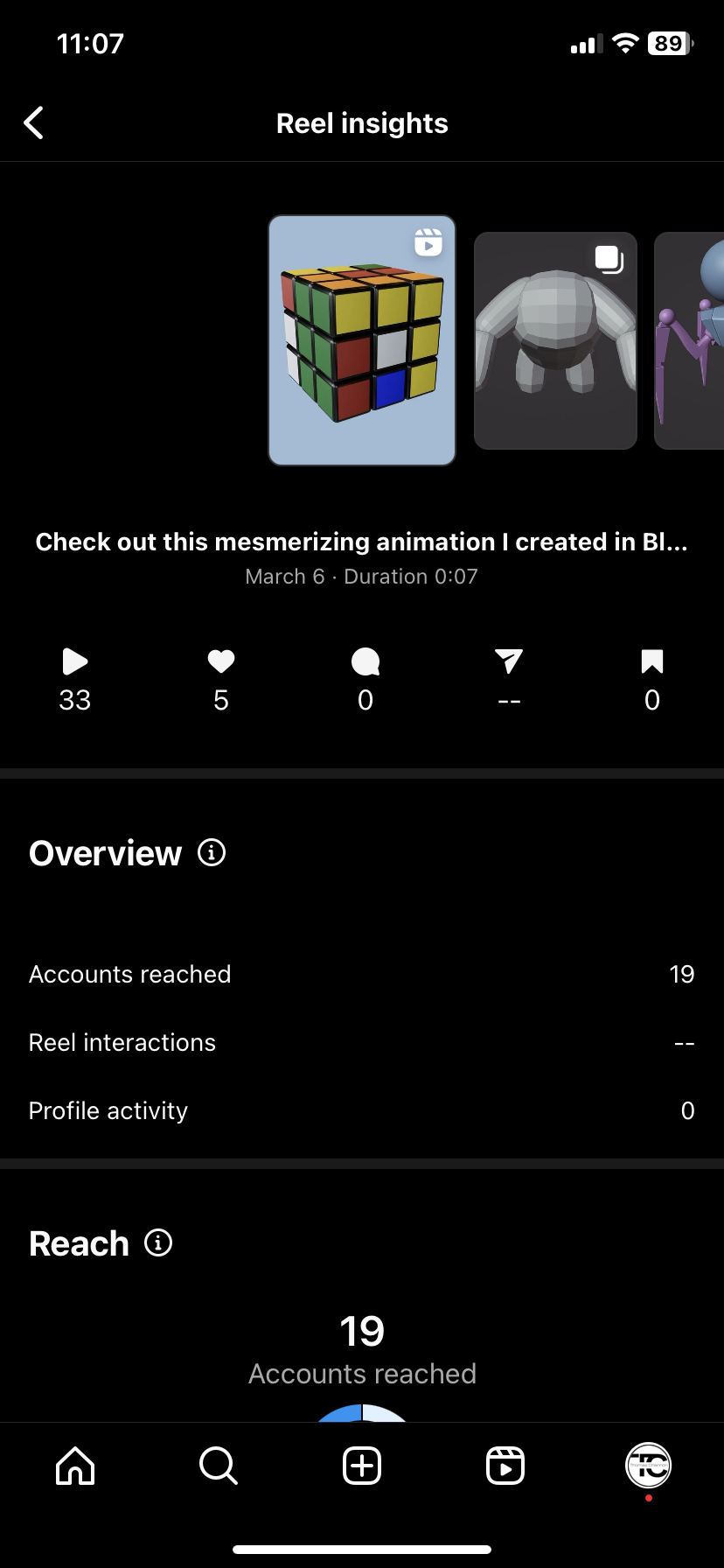Image resolution: width=724 pixels, height=1568 pixels.
Task: Switch to the Reels tab
Action: tap(505, 1466)
